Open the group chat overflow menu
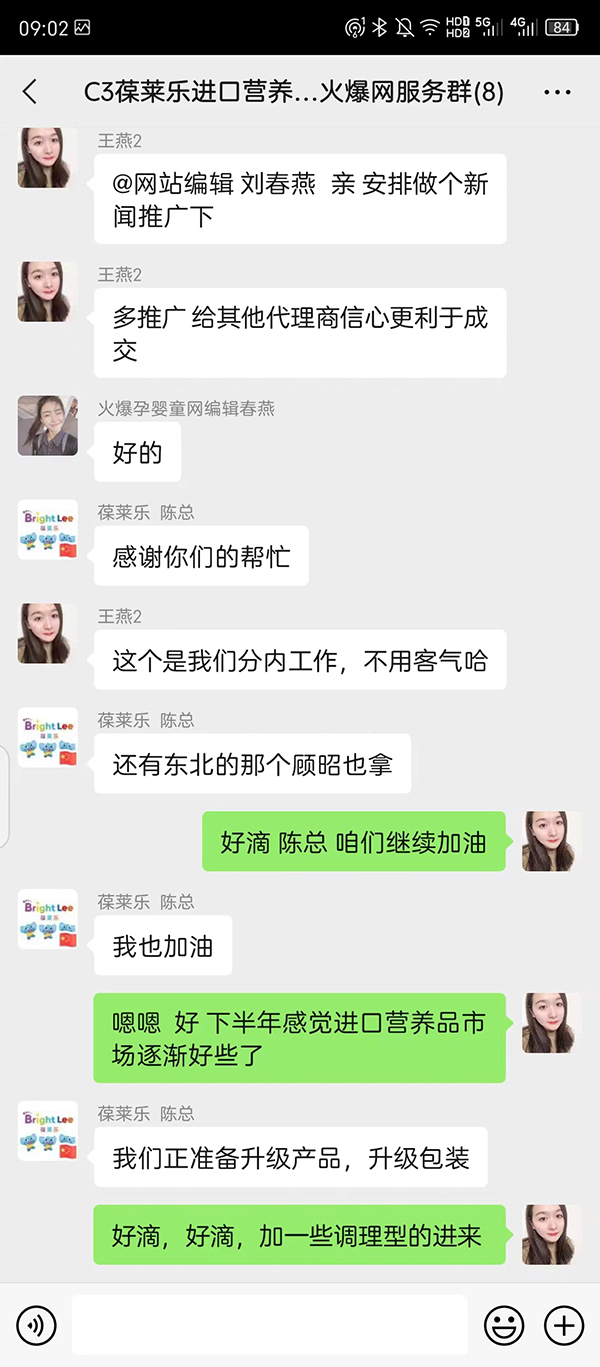This screenshot has height=1367, width=600. pos(557,92)
